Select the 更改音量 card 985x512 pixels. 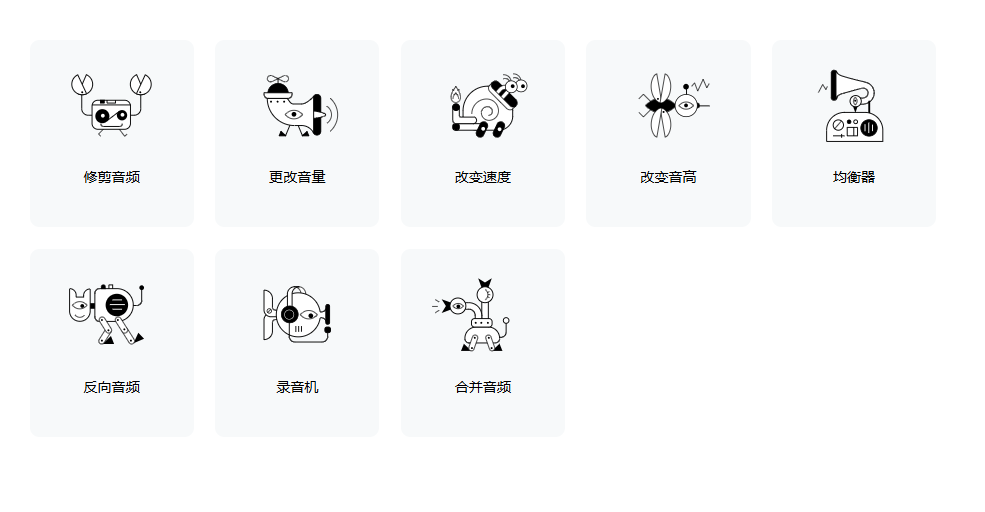(297, 133)
